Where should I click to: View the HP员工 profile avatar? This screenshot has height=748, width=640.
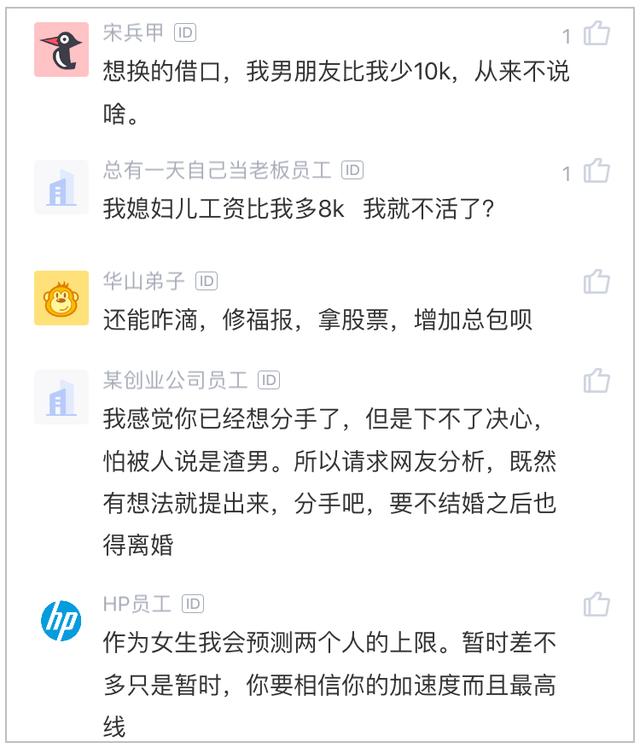(x=61, y=620)
